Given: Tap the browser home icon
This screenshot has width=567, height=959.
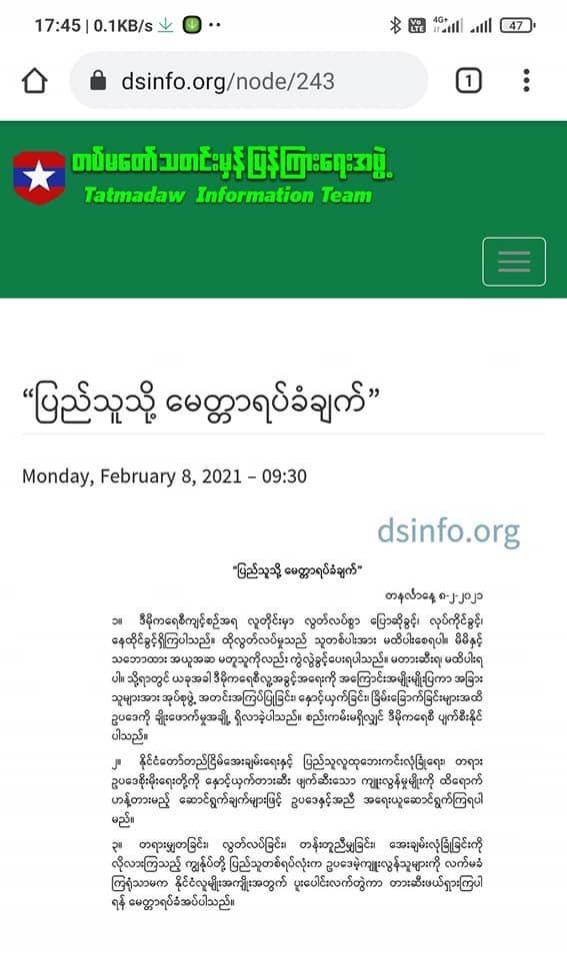Looking at the screenshot, I should point(35,81).
